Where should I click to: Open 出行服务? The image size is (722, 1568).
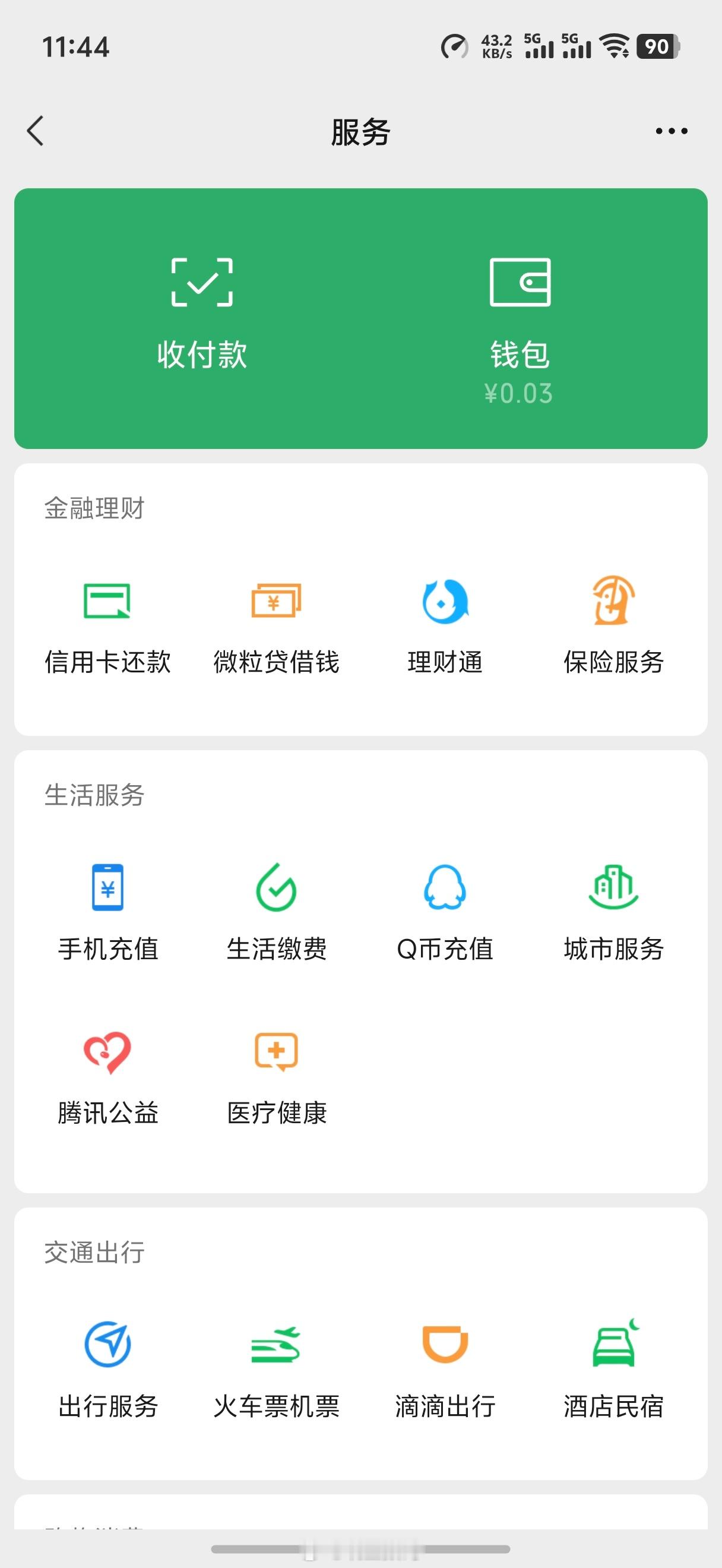[107, 1370]
